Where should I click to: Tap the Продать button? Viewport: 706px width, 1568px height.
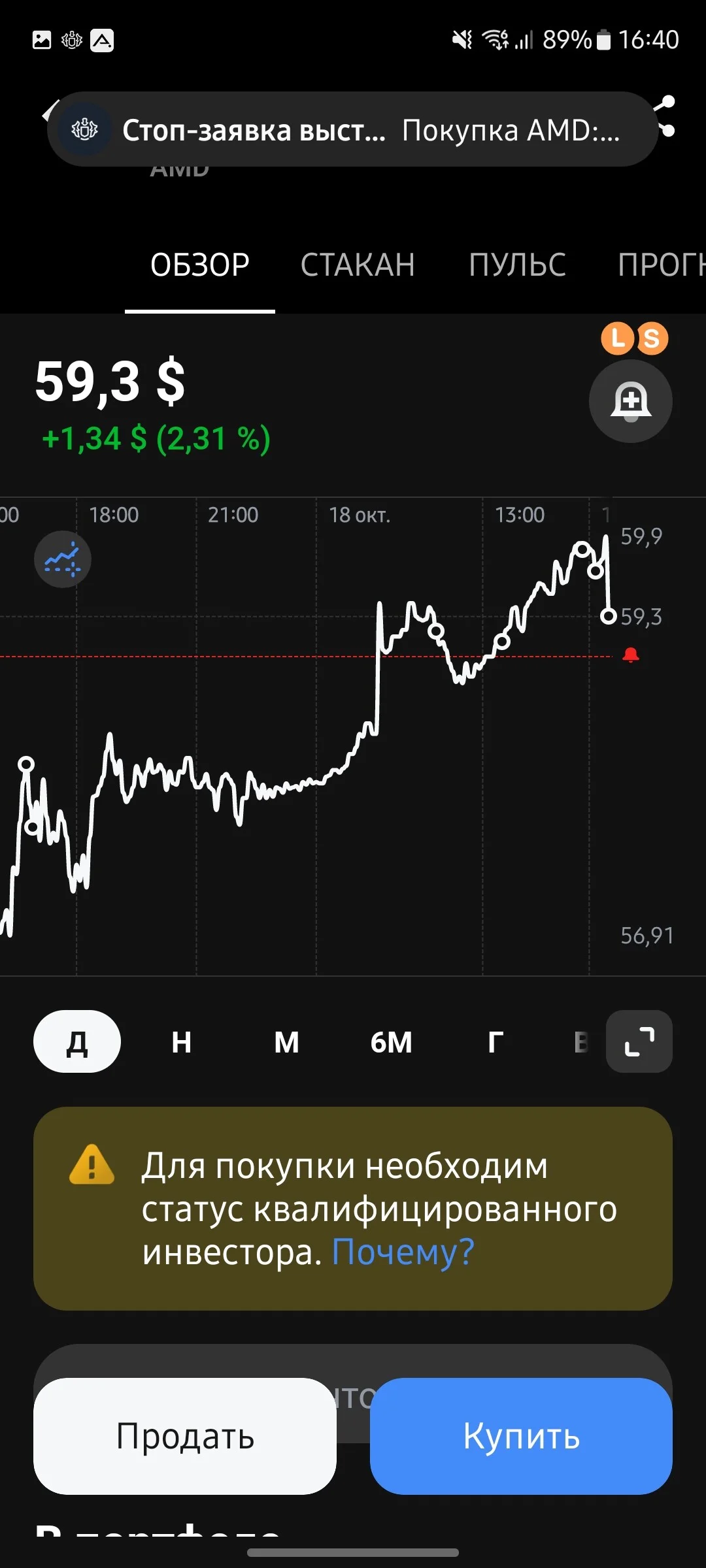point(185,1436)
